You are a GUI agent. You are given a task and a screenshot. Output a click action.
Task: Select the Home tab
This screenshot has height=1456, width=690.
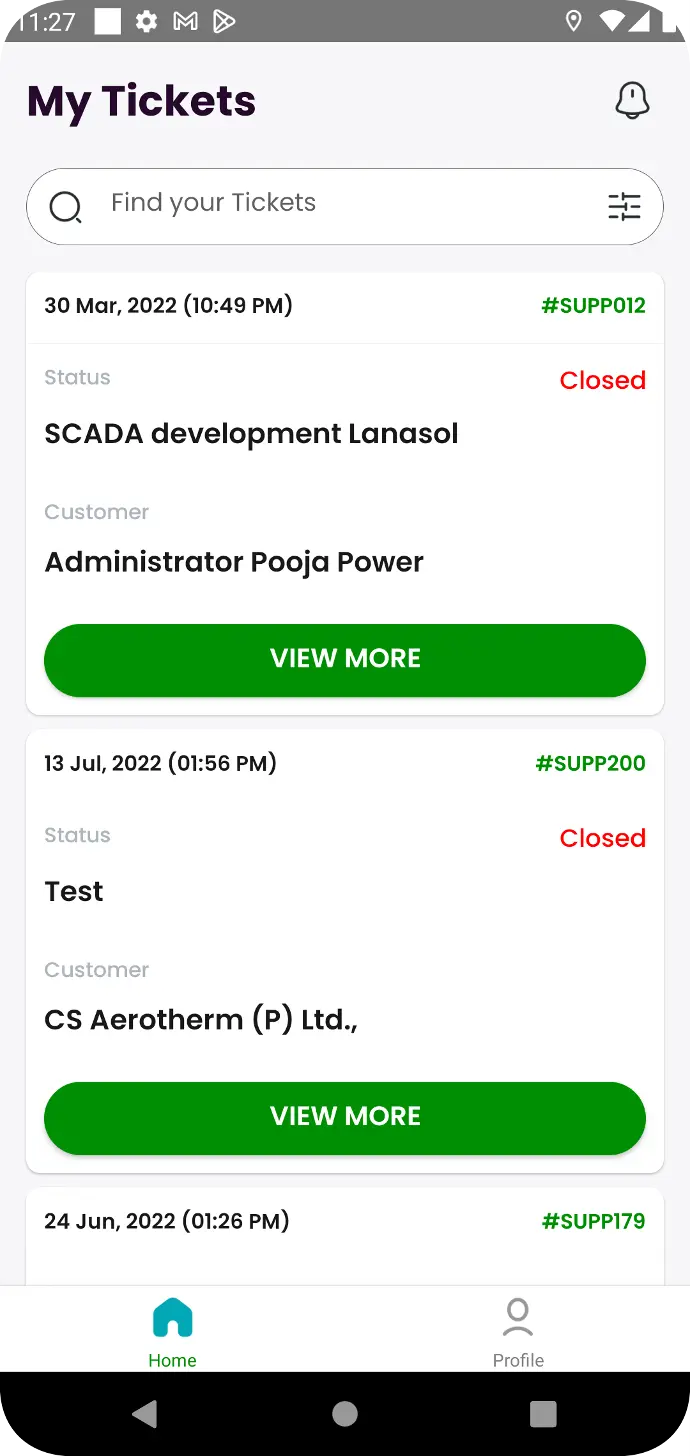172,1332
